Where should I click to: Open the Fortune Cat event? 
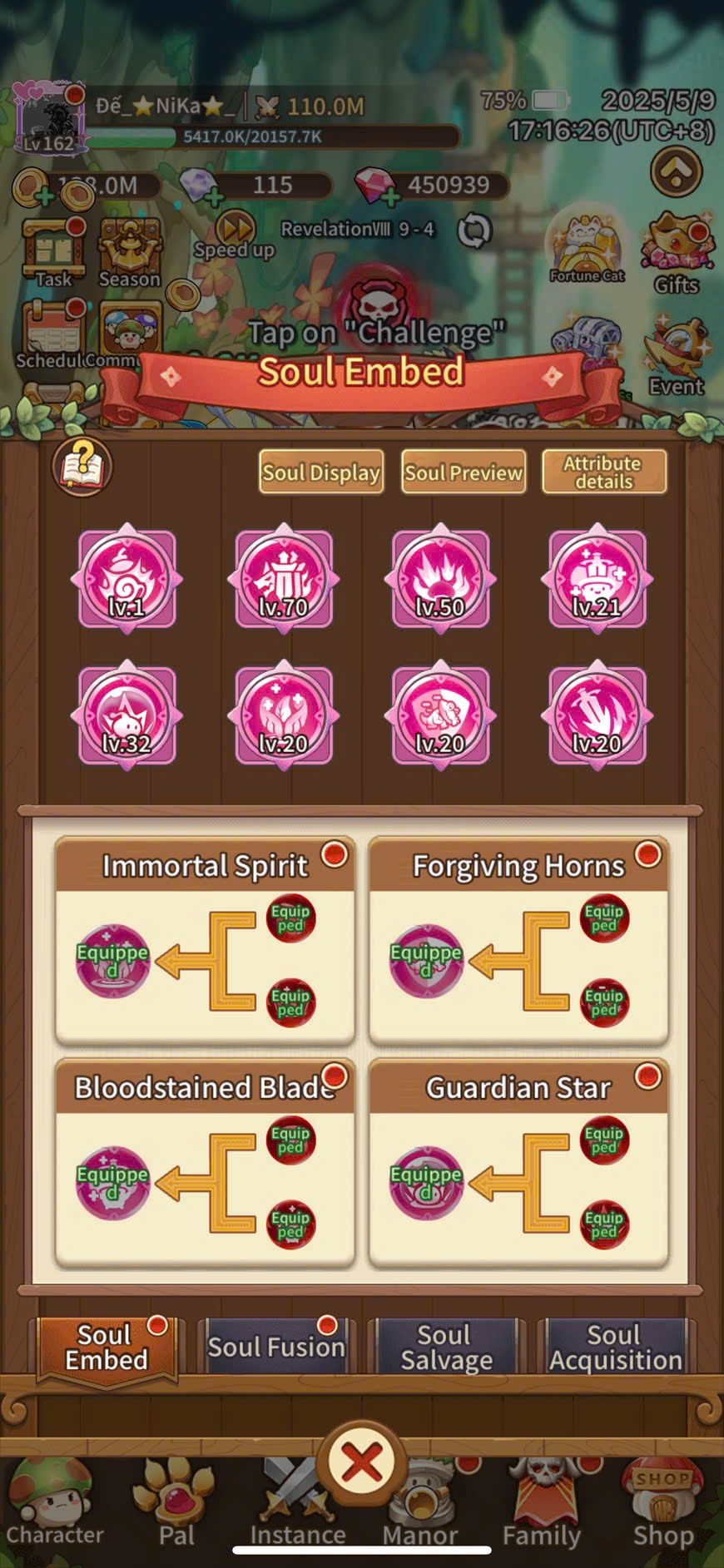[x=587, y=249]
